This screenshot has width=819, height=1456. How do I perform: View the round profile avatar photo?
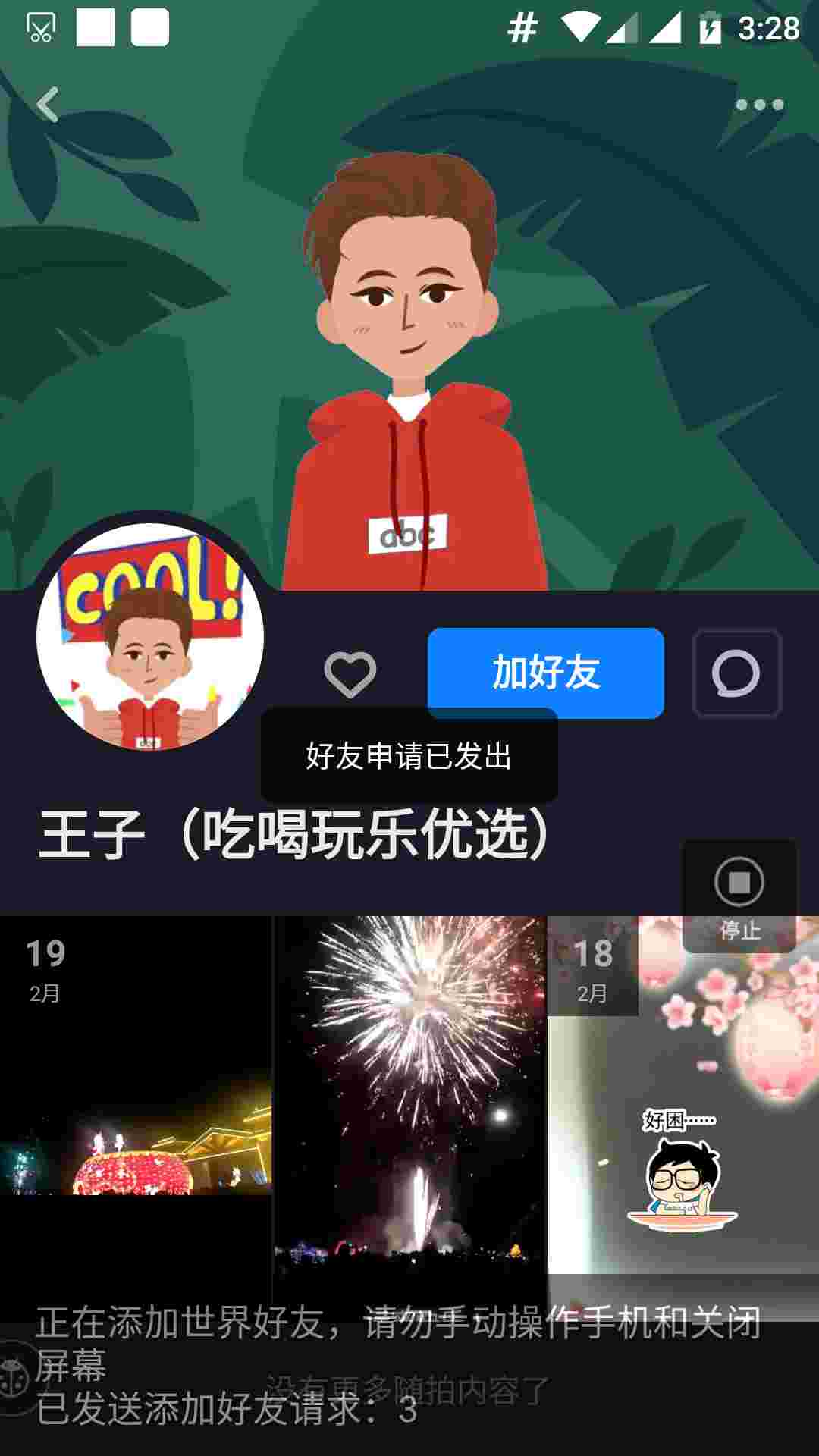pyautogui.click(x=150, y=635)
